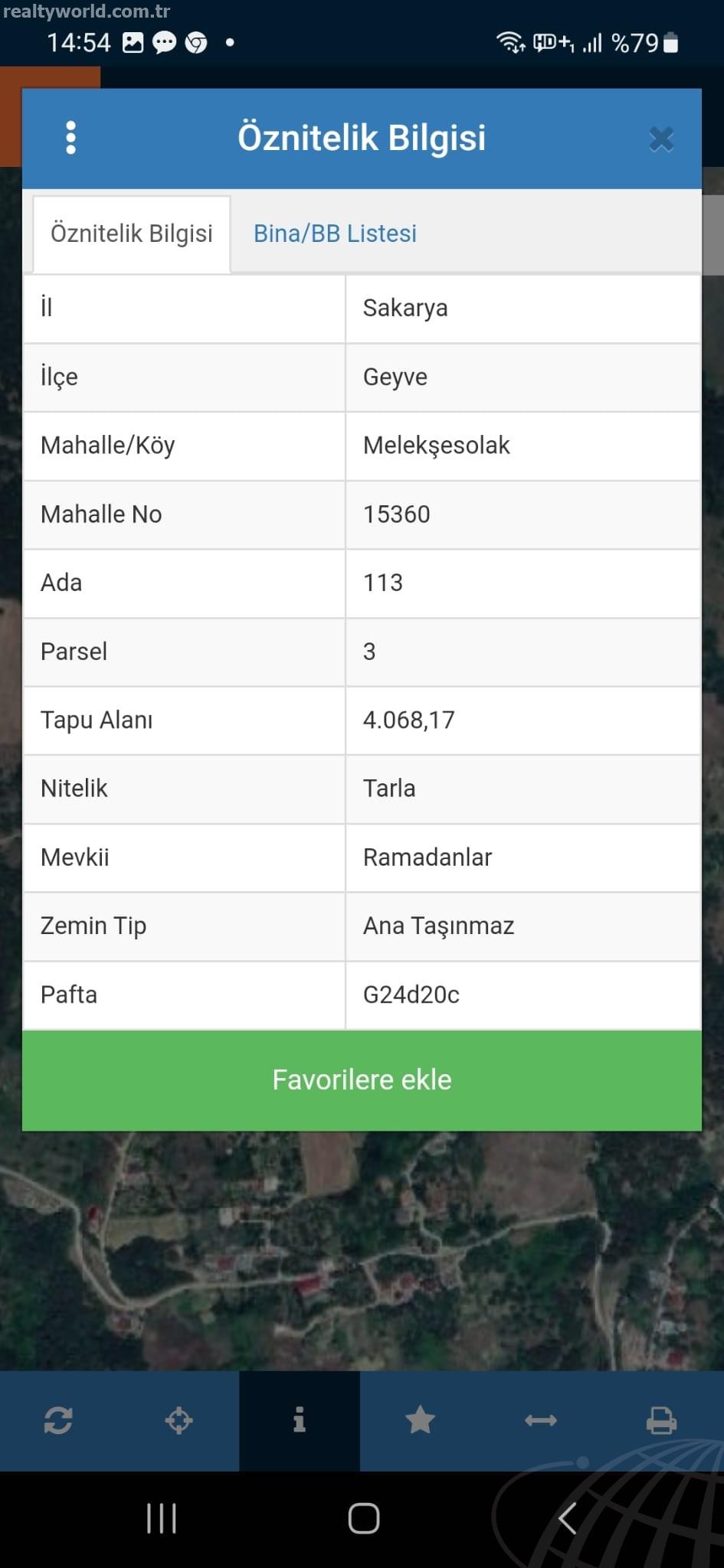The image size is (724, 1568).
Task: Open favorites with the star icon
Action: tap(420, 1421)
